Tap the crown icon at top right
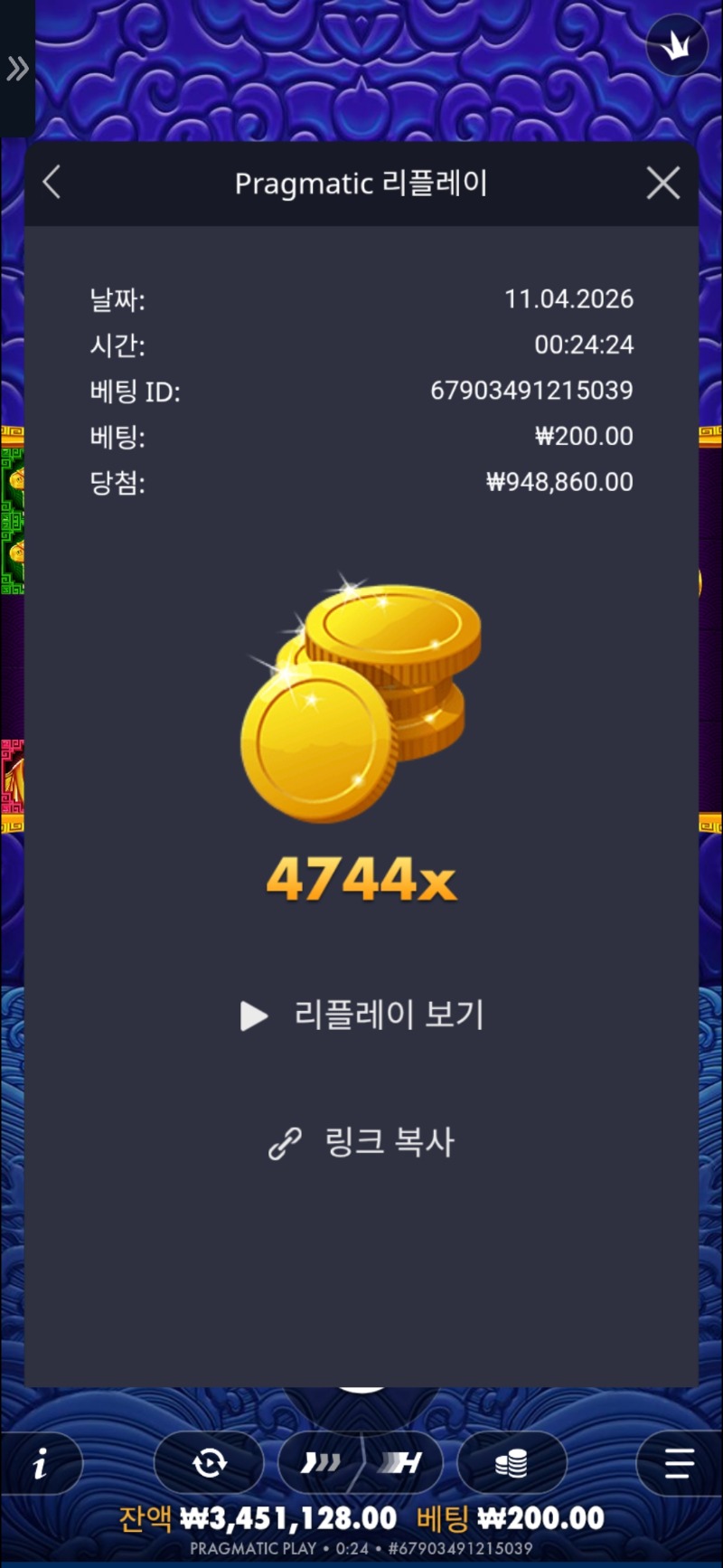Viewport: 723px width, 1568px height. pos(677,46)
